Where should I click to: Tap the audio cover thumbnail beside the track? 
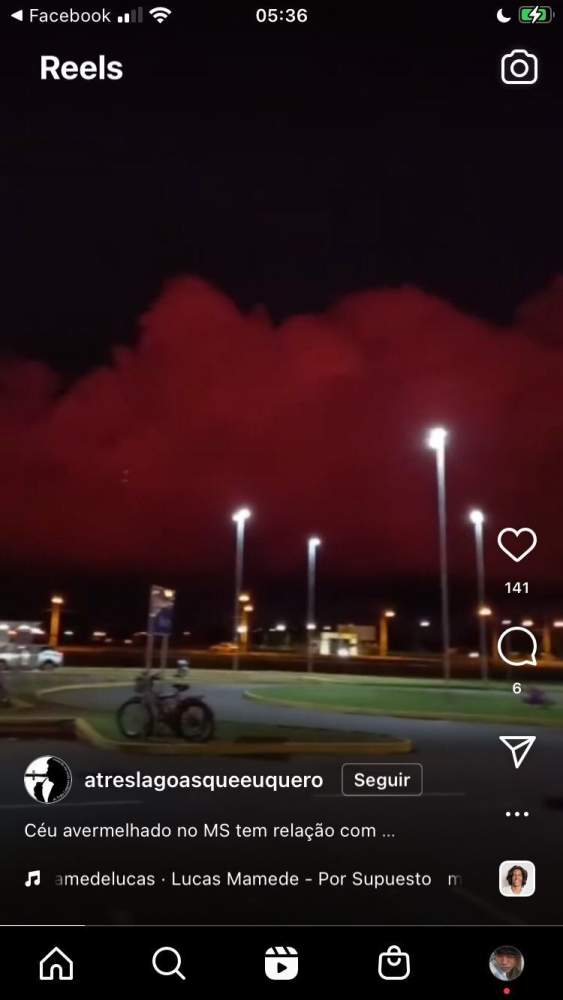click(517, 879)
